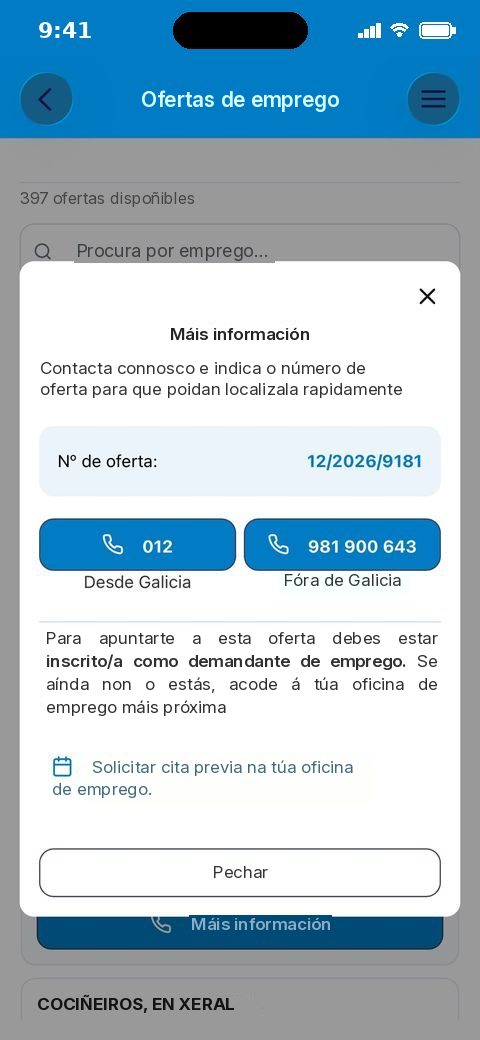480x1040 pixels.
Task: Call 981 900 643 from outside Galicia
Action: 342,545
